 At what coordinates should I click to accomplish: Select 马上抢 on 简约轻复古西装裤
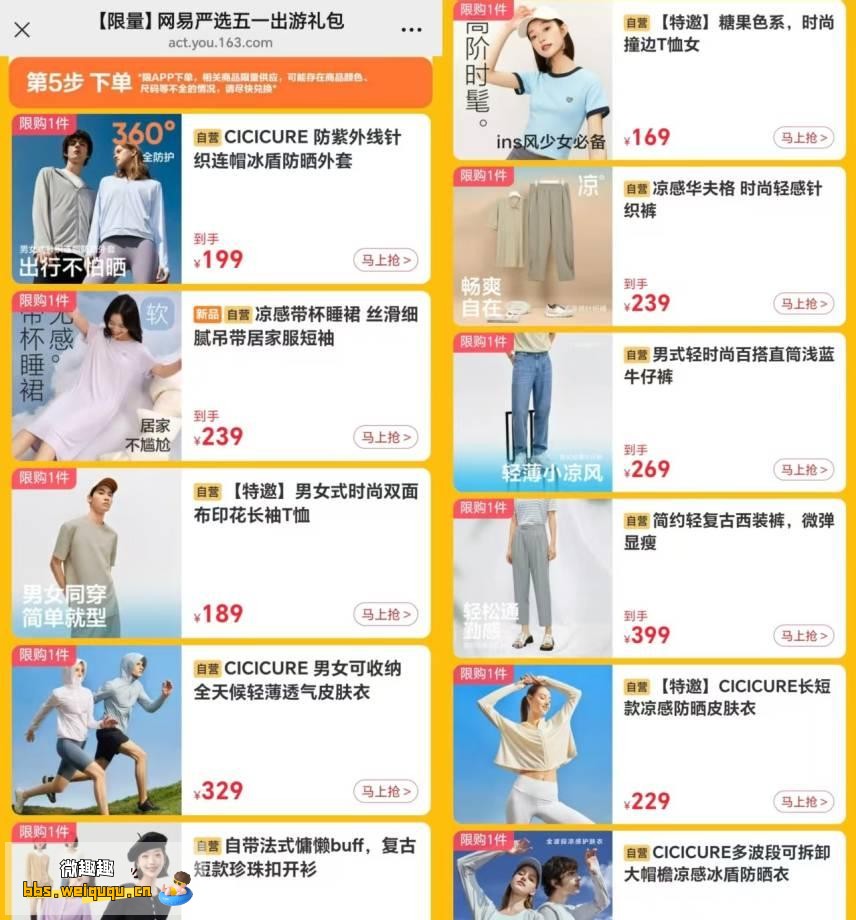pos(803,636)
